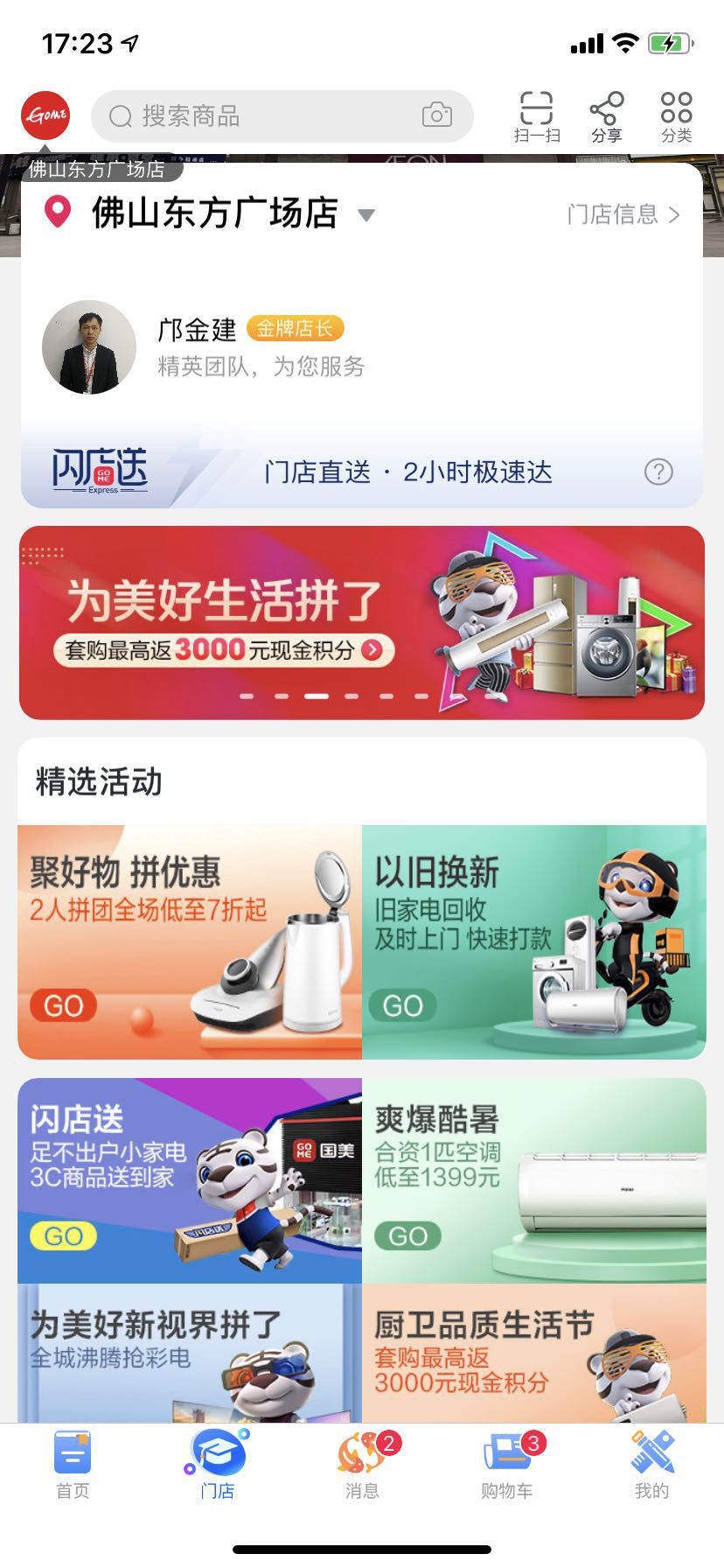
Task: Share this store via 分享
Action: 606,117
